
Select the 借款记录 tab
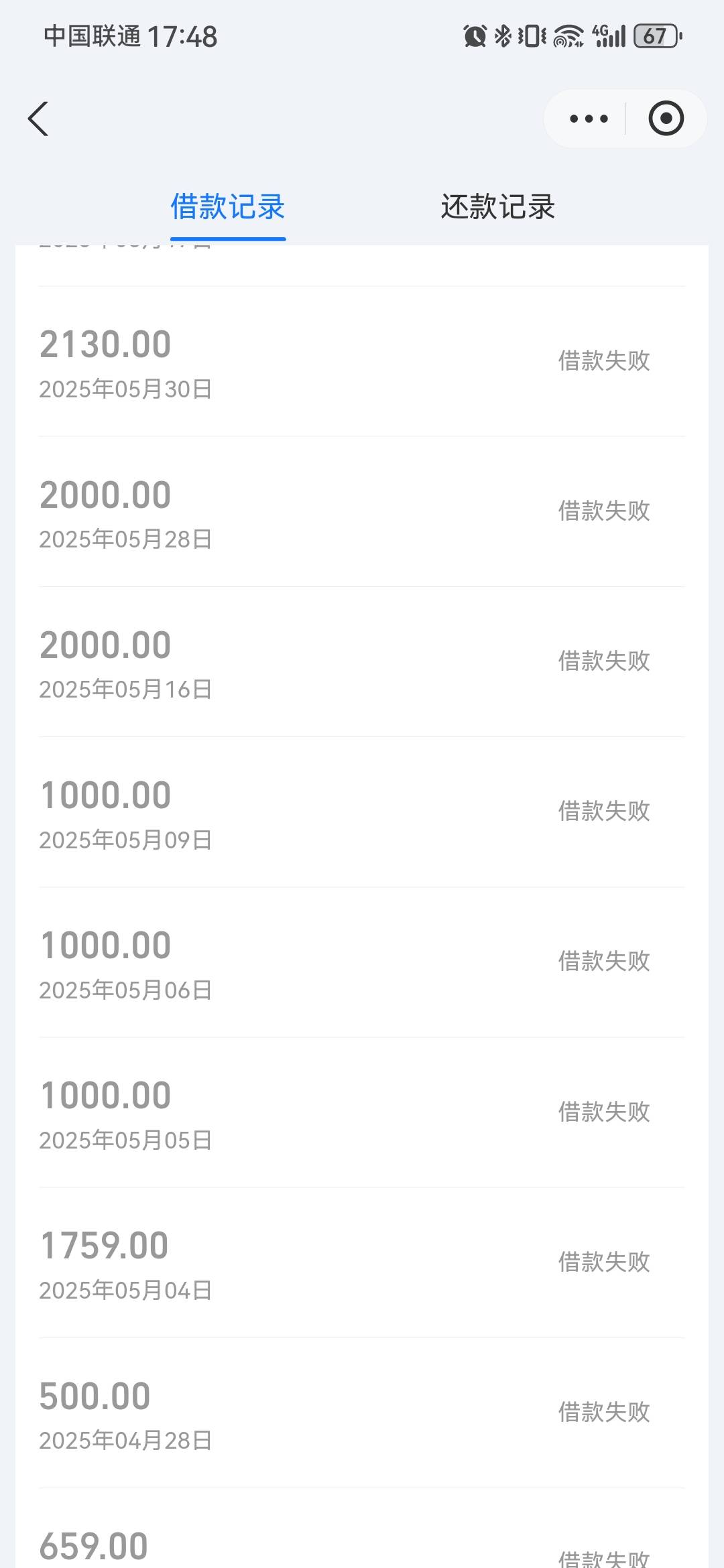[x=228, y=206]
